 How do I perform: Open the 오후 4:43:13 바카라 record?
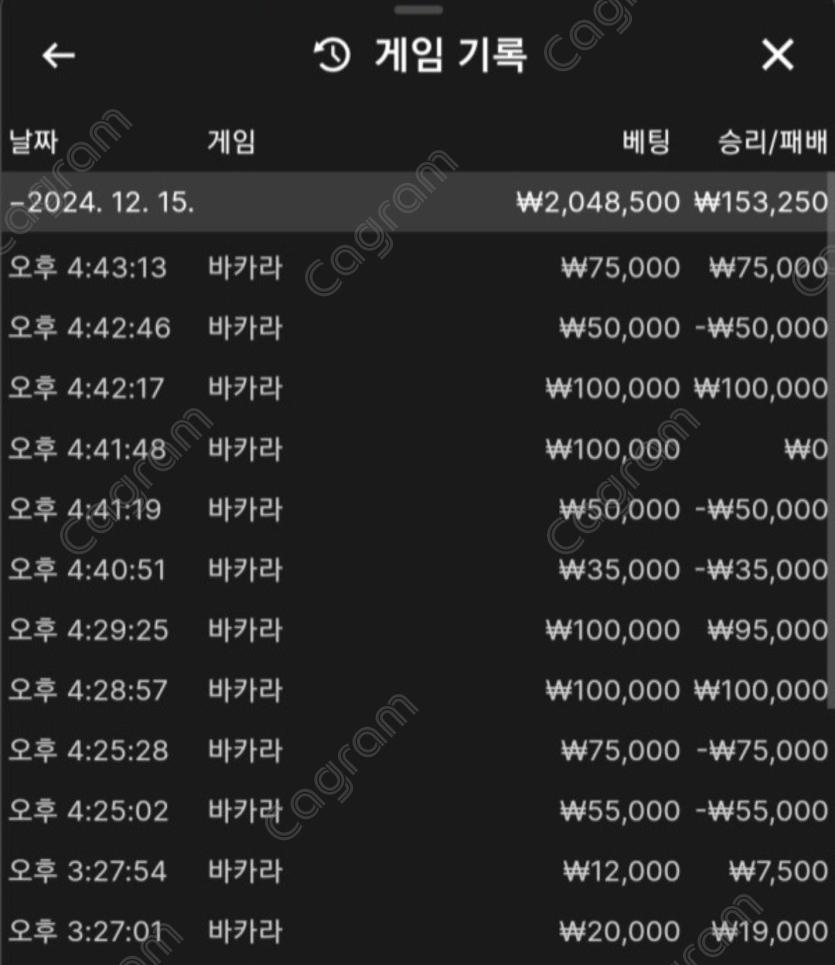click(415, 268)
